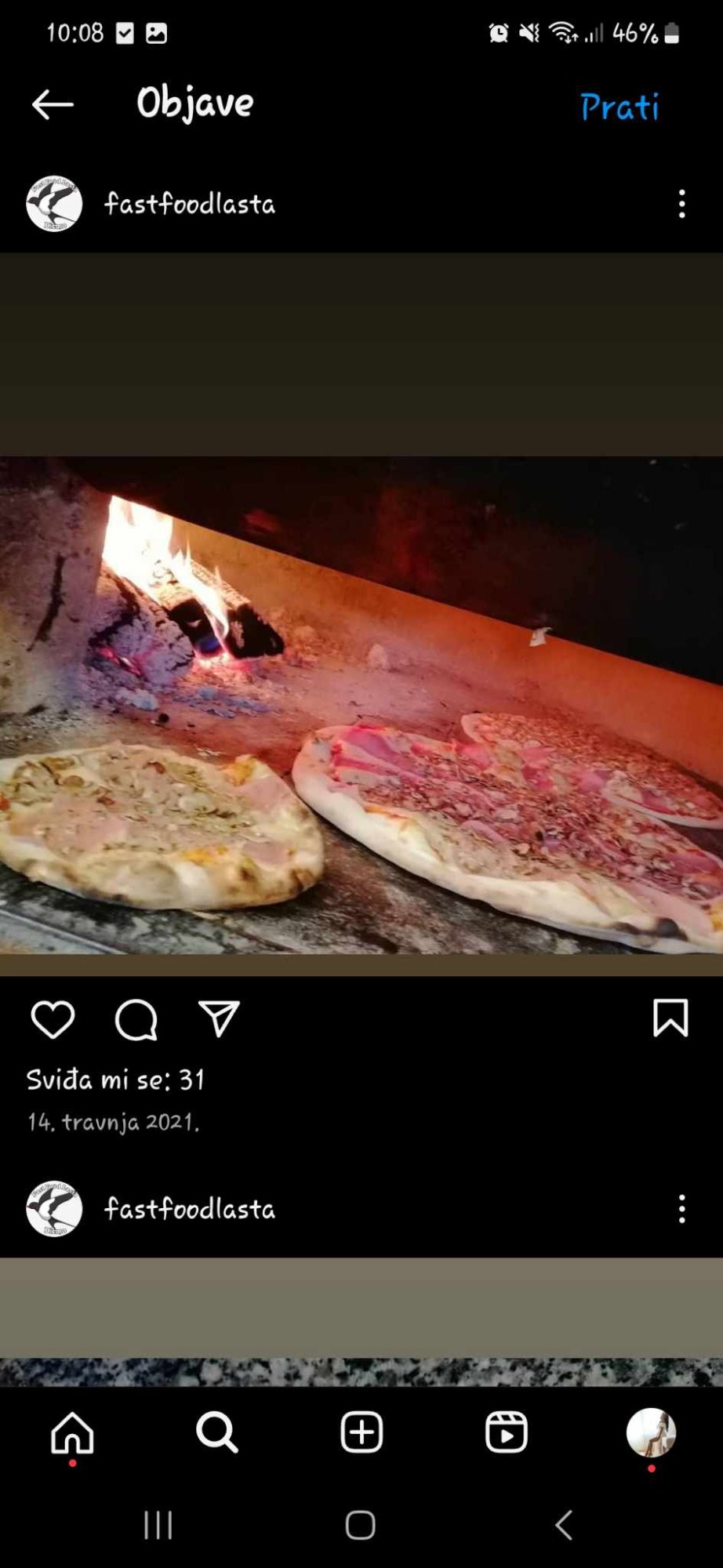The image size is (723, 1568).
Task: Open fastfoodlasta profile from the first post header
Action: click(x=189, y=205)
